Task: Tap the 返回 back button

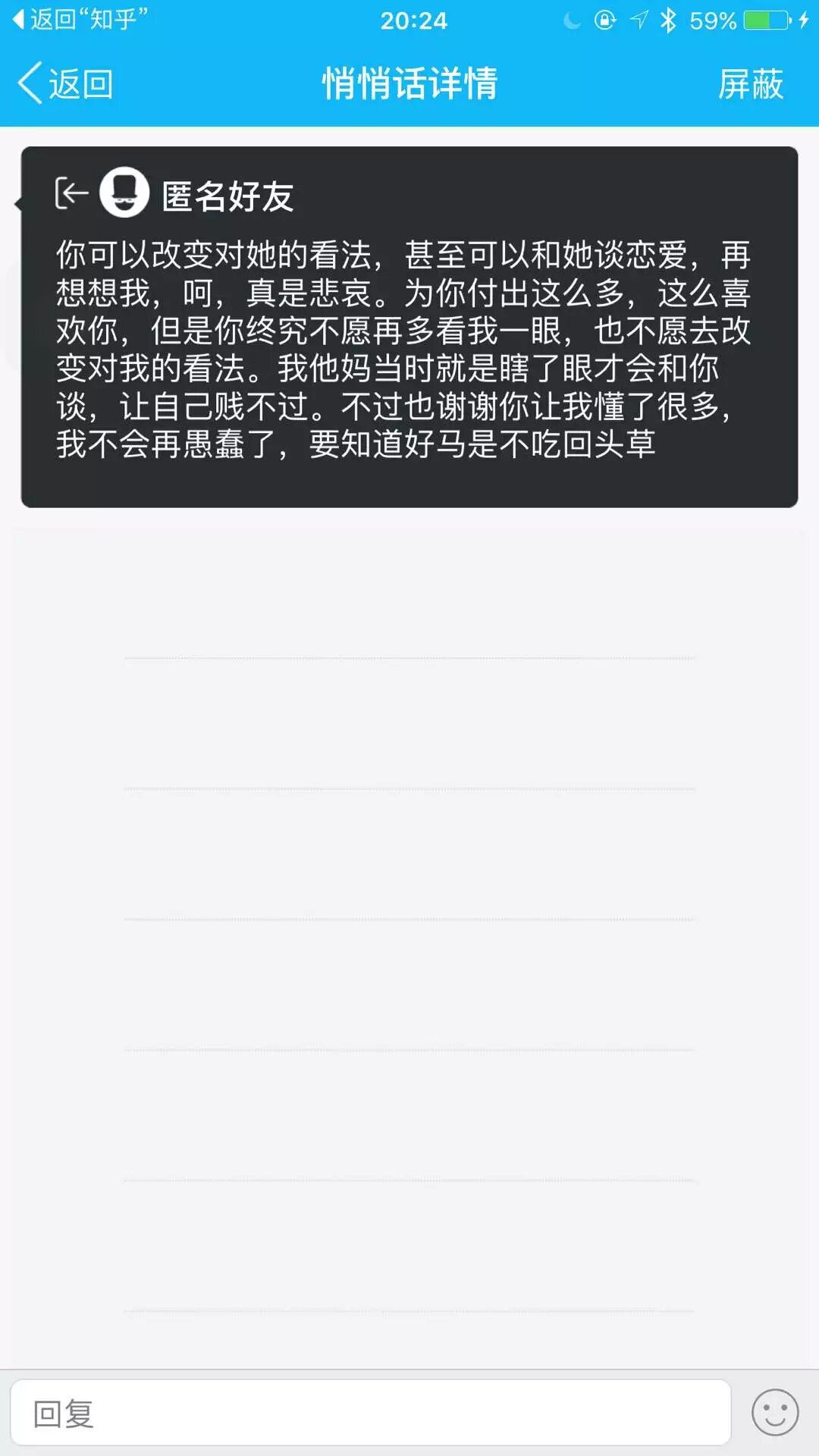Action: pos(66,83)
